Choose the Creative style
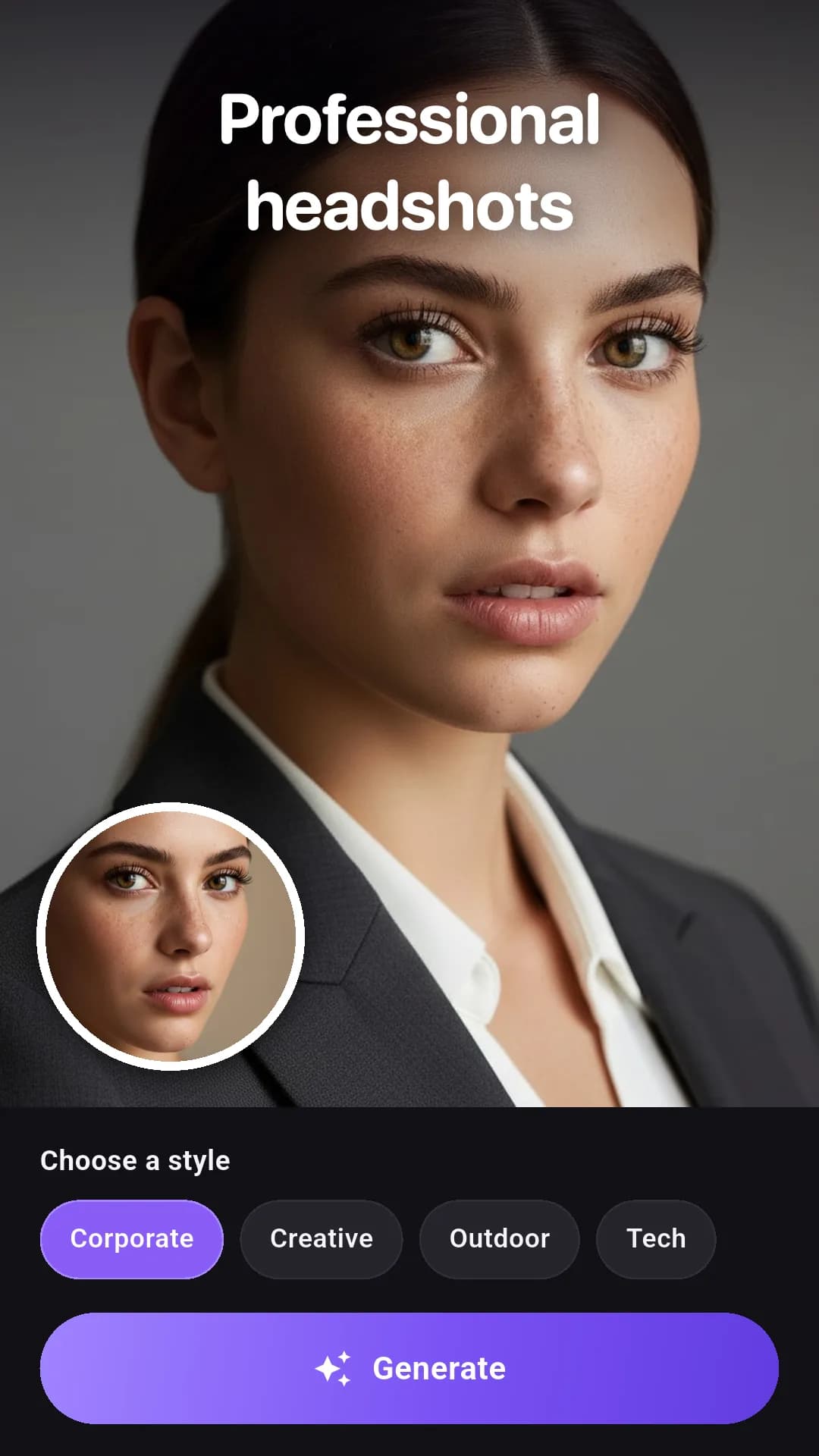The image size is (819, 1456). (322, 1239)
